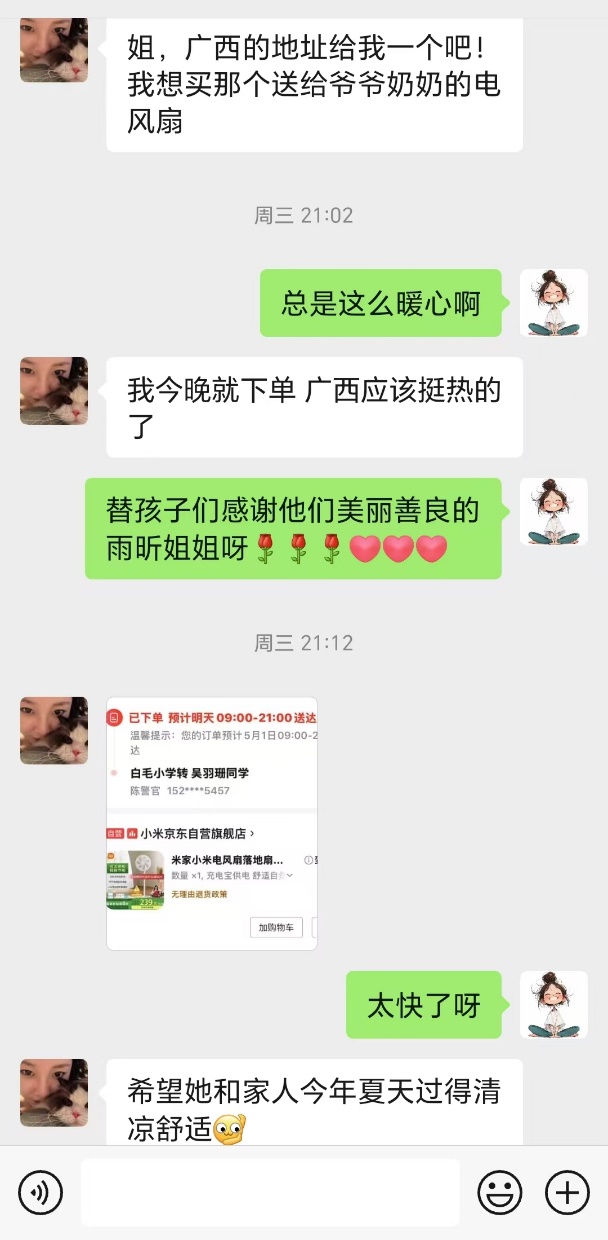Tap the message text input field

pyautogui.click(x=270, y=1192)
